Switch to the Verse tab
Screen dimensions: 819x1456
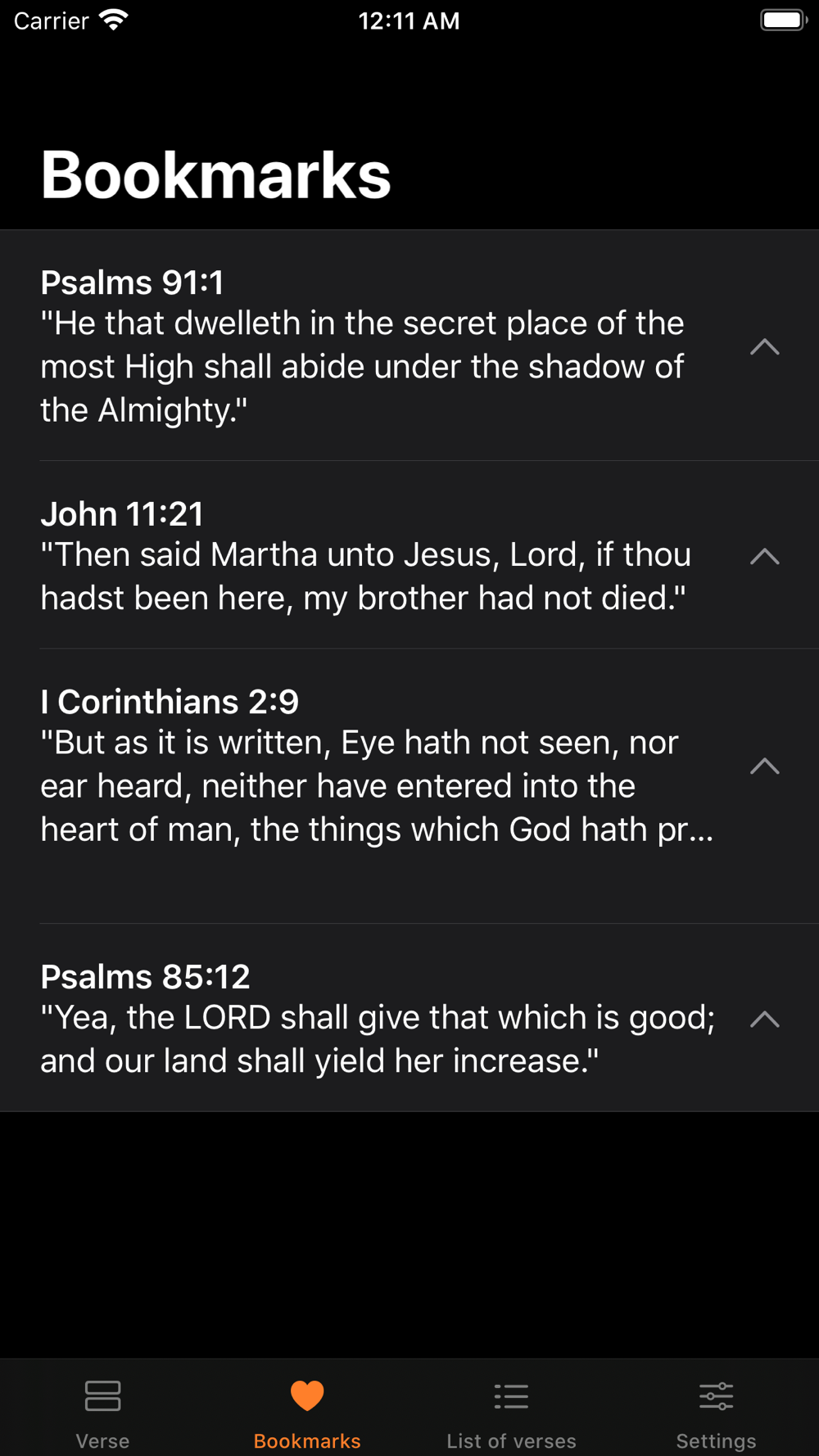tap(102, 1410)
